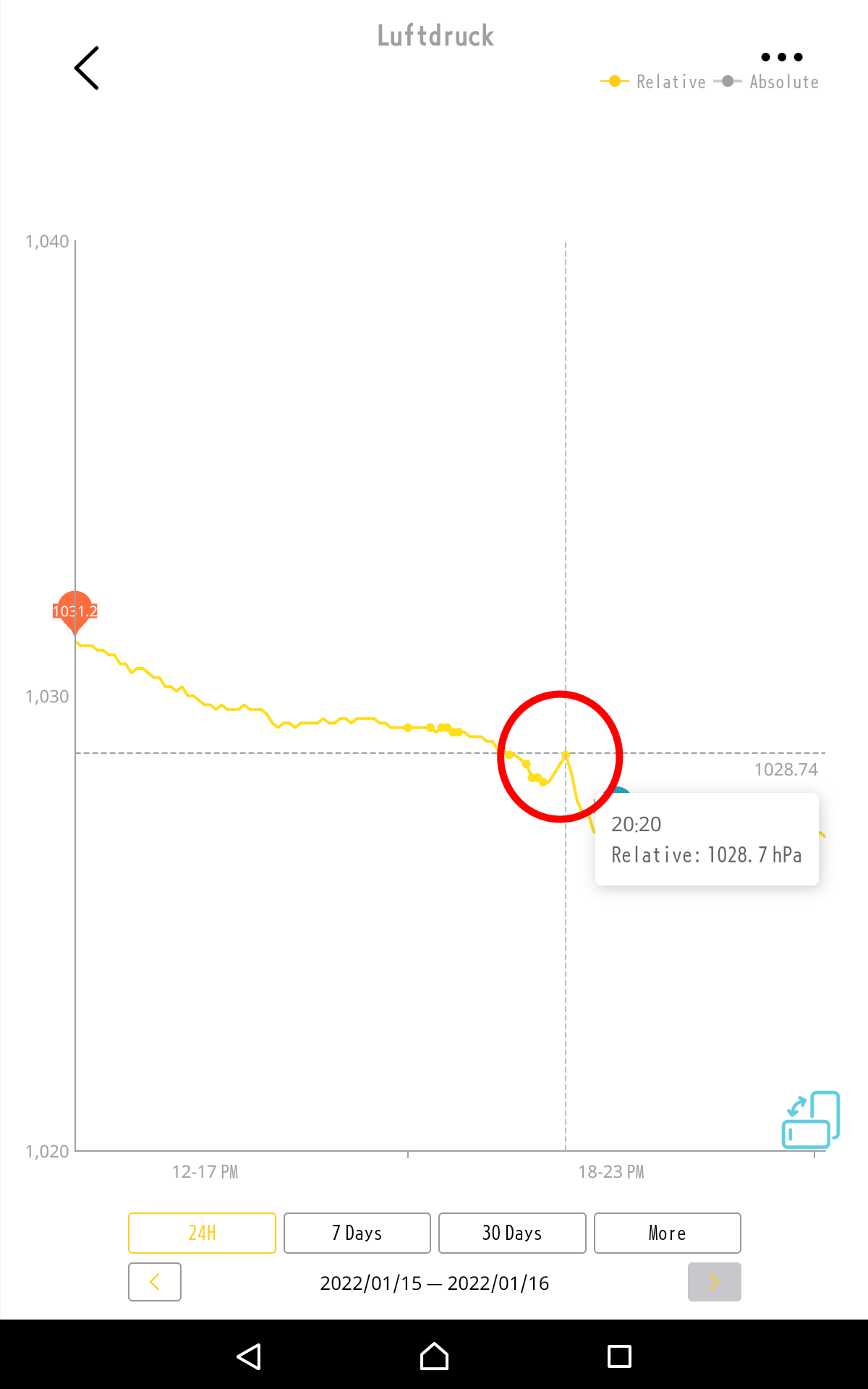Toggle the Absolute series in legend

(767, 82)
